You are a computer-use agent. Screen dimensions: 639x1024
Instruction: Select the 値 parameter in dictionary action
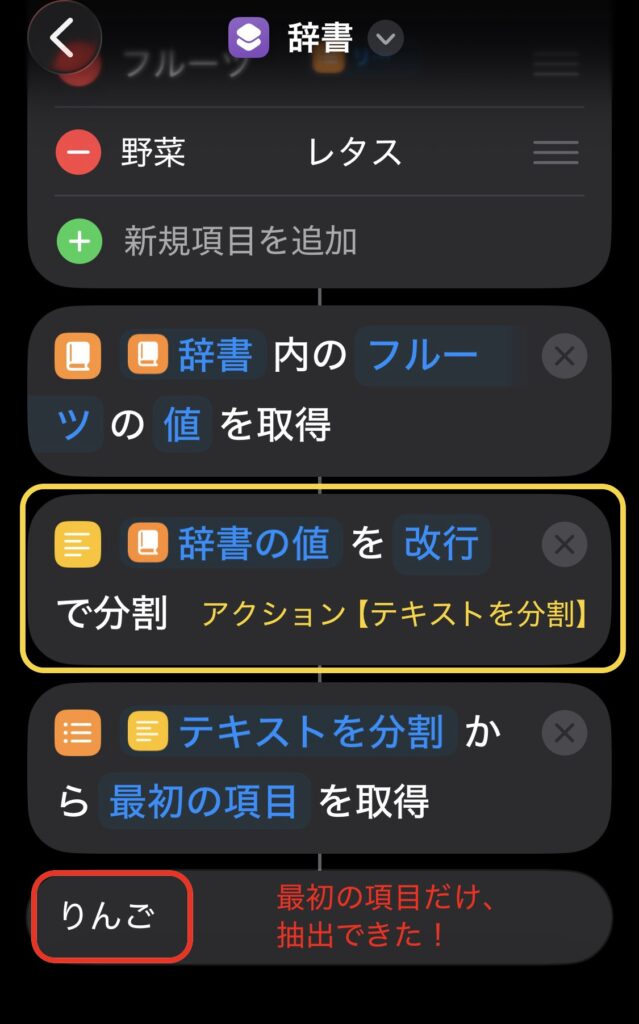click(x=182, y=427)
